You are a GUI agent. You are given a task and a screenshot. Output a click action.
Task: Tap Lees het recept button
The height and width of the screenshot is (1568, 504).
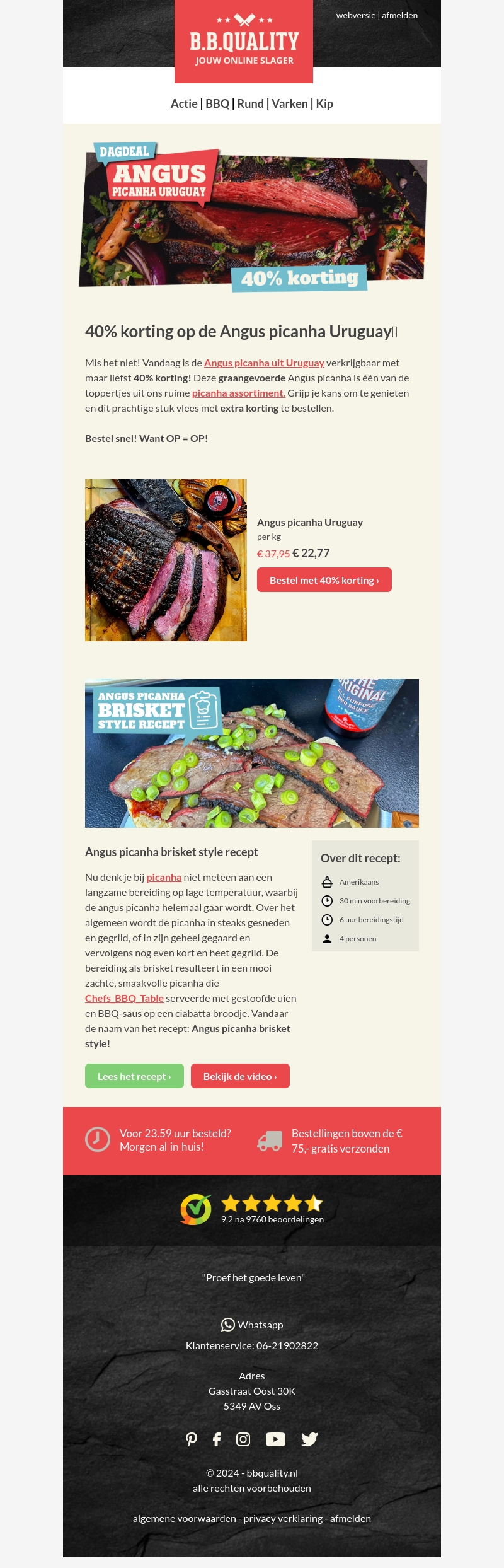134,1076
